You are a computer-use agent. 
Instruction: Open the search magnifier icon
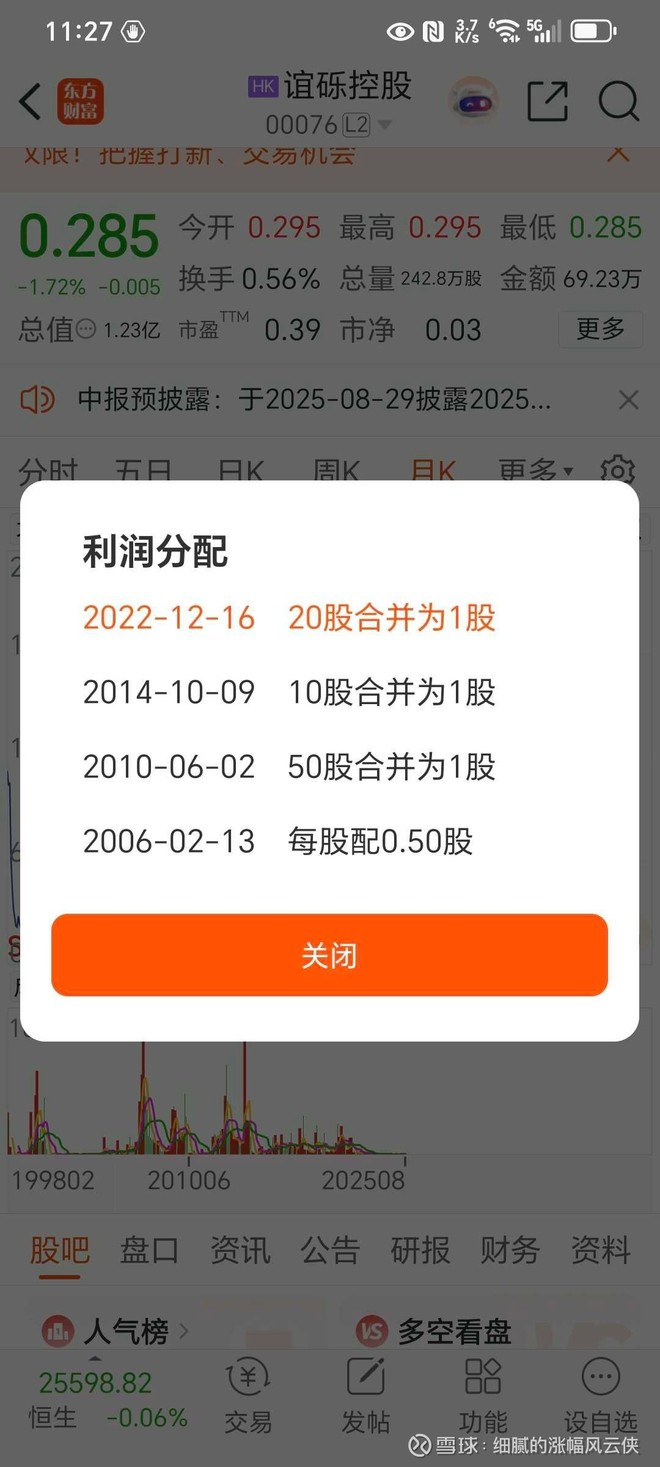(618, 102)
